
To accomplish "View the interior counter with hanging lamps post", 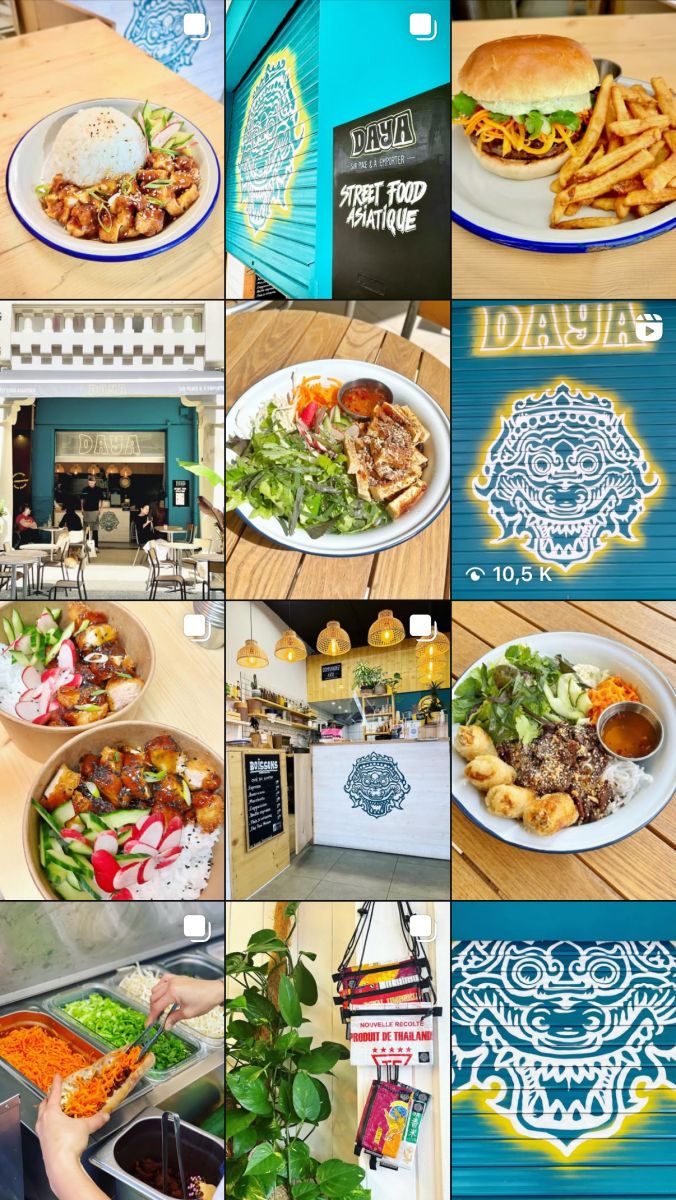I will [337, 750].
